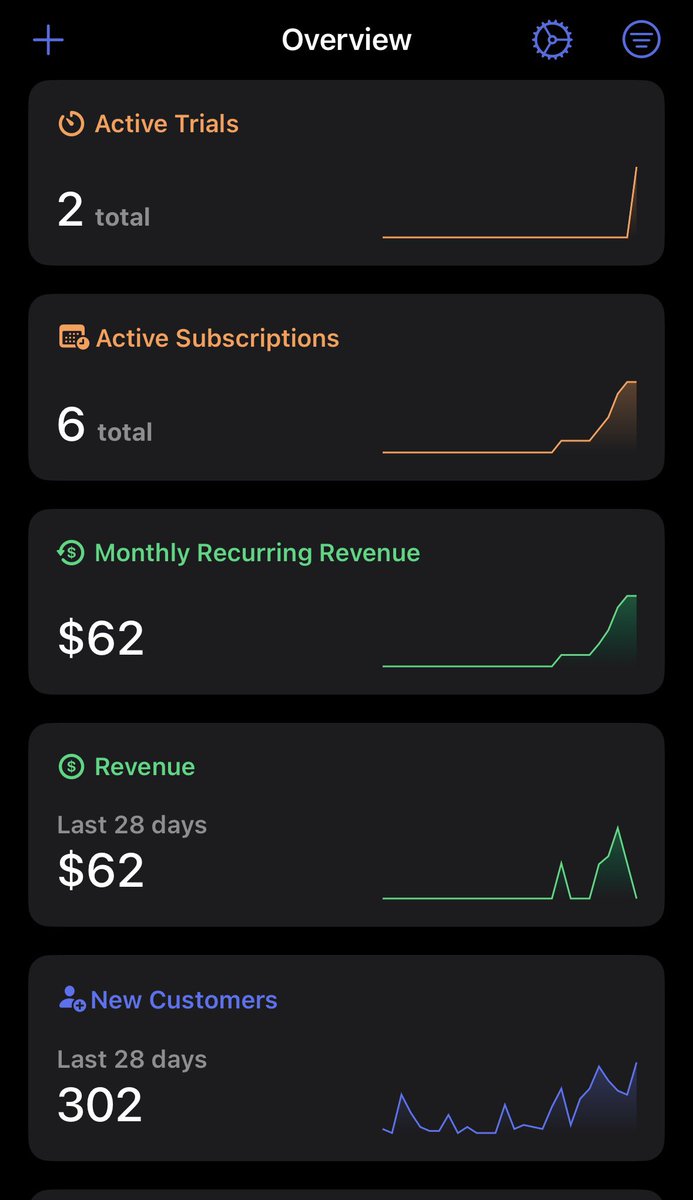693x1200 pixels.
Task: View the Active Subscriptions card
Action: tap(346, 387)
